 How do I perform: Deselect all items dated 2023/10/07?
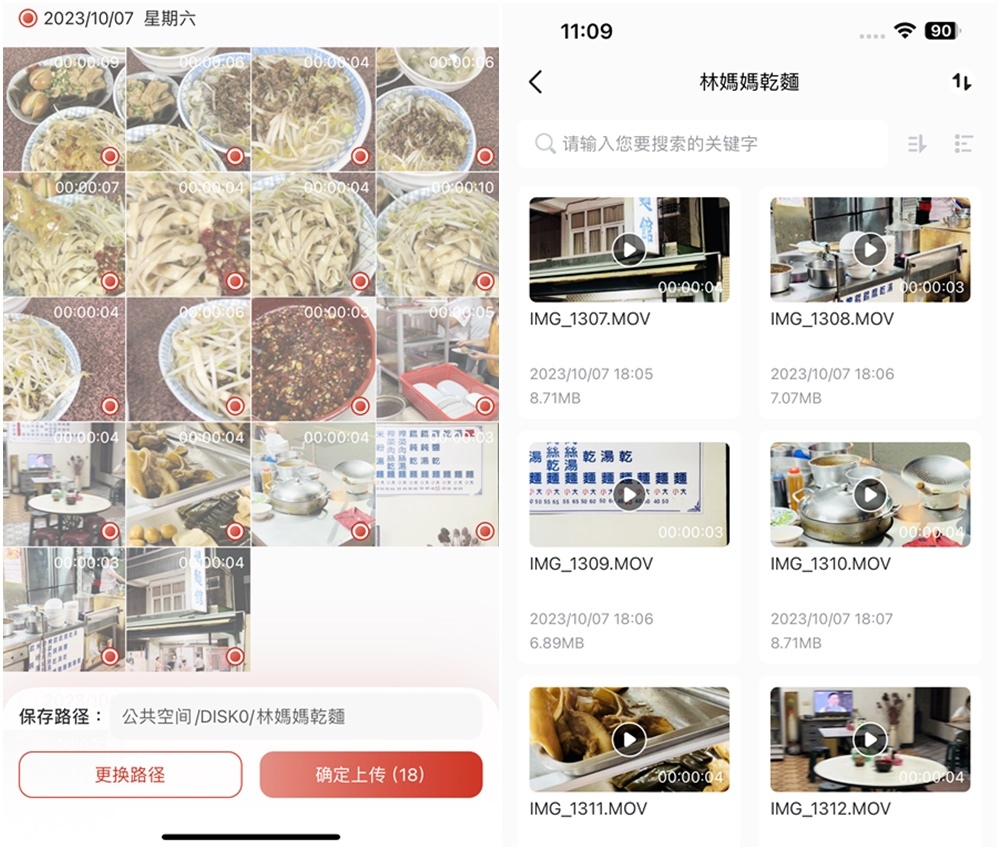[x=28, y=18]
